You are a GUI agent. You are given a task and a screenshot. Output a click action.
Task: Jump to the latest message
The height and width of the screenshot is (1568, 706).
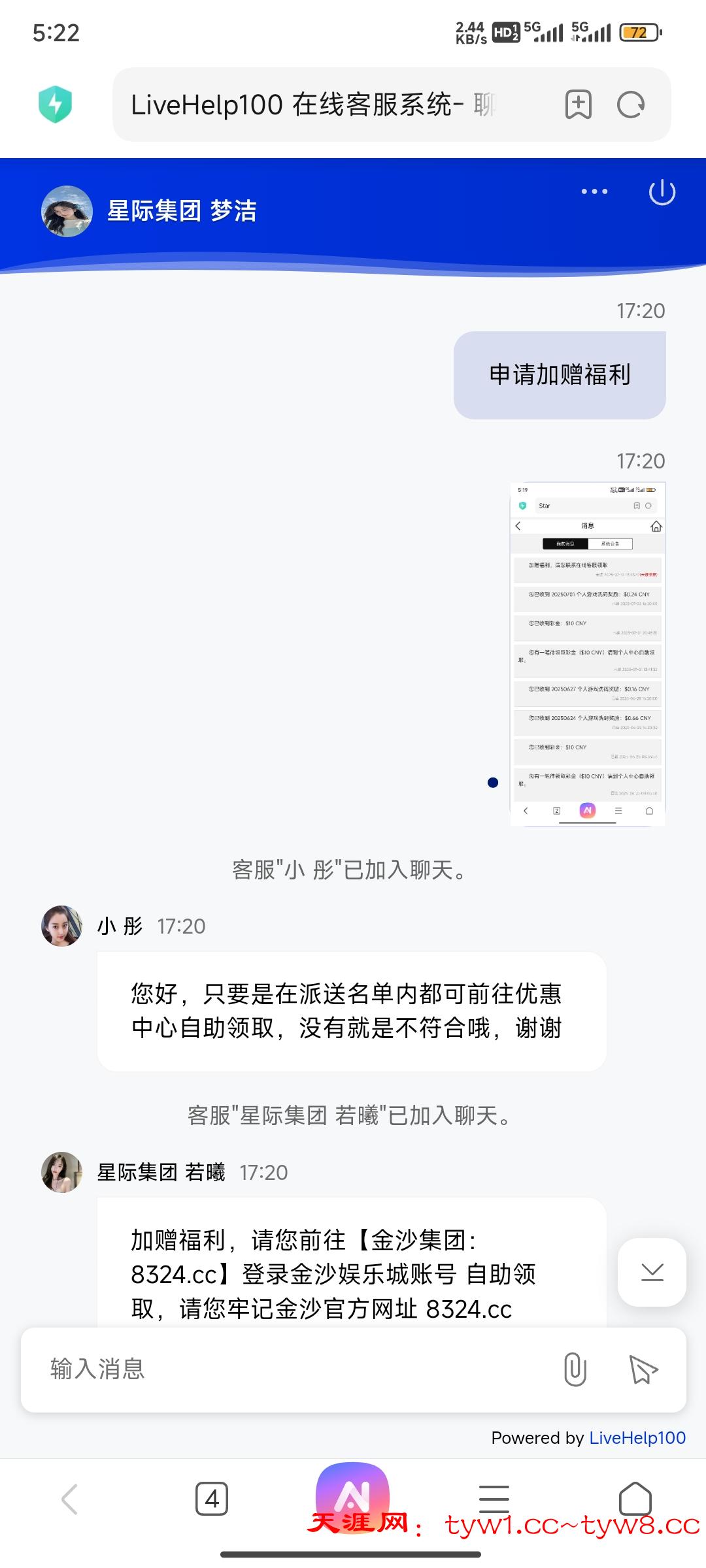click(x=652, y=1271)
